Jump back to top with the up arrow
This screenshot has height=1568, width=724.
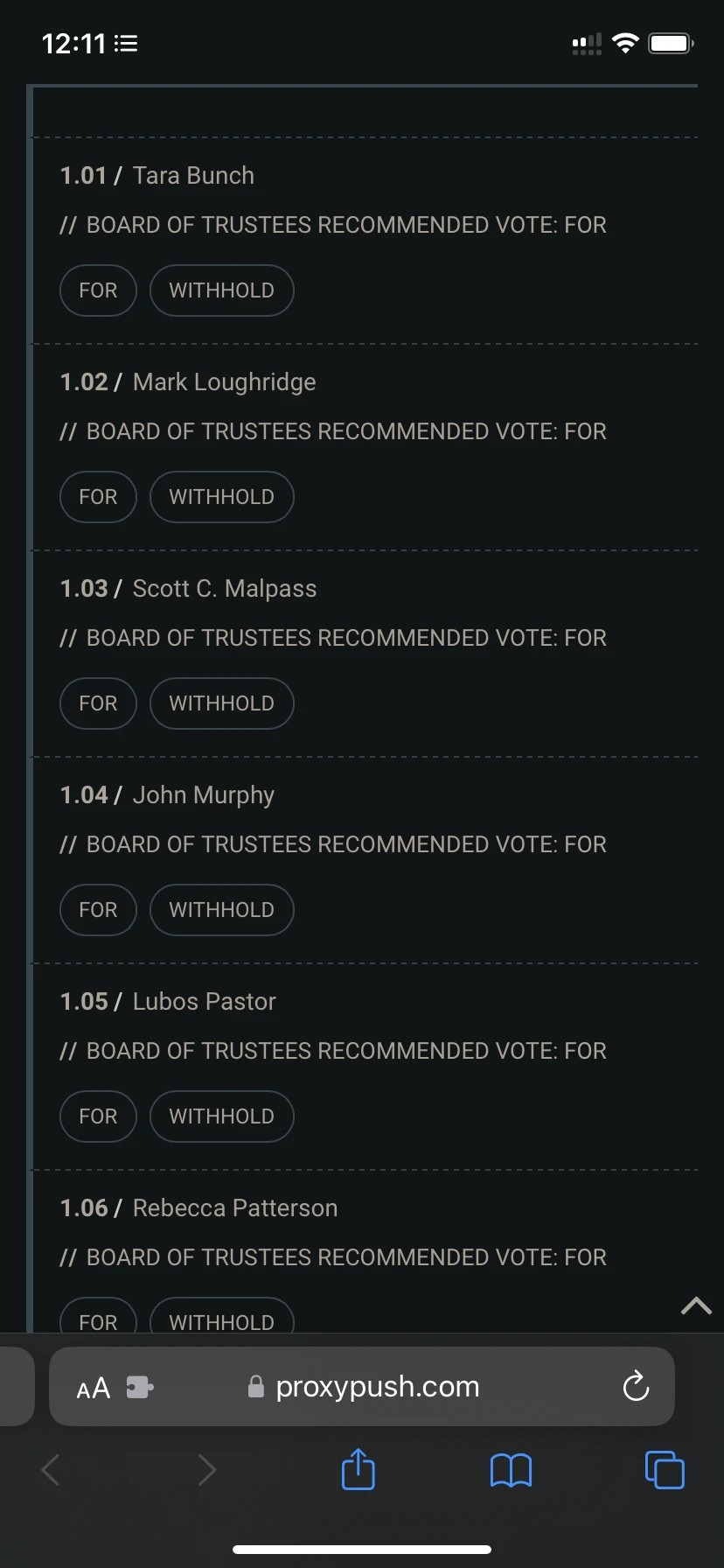696,1306
